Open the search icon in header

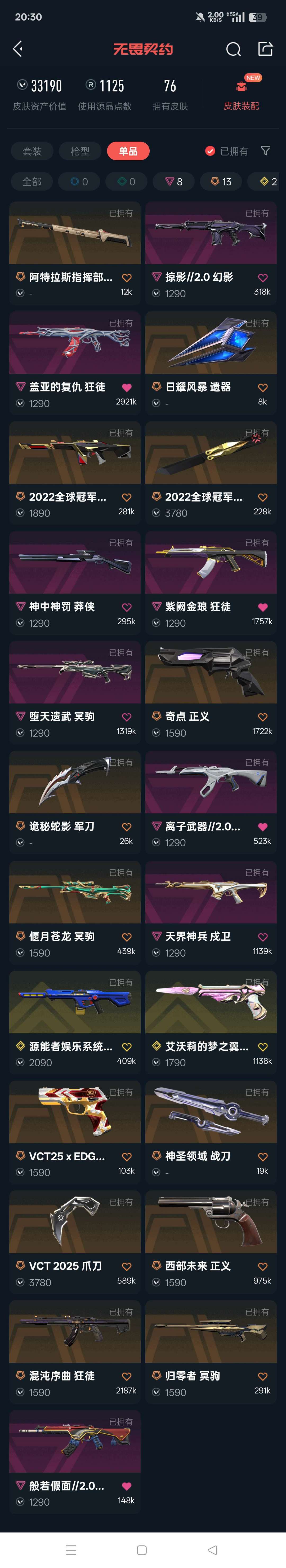click(x=234, y=49)
